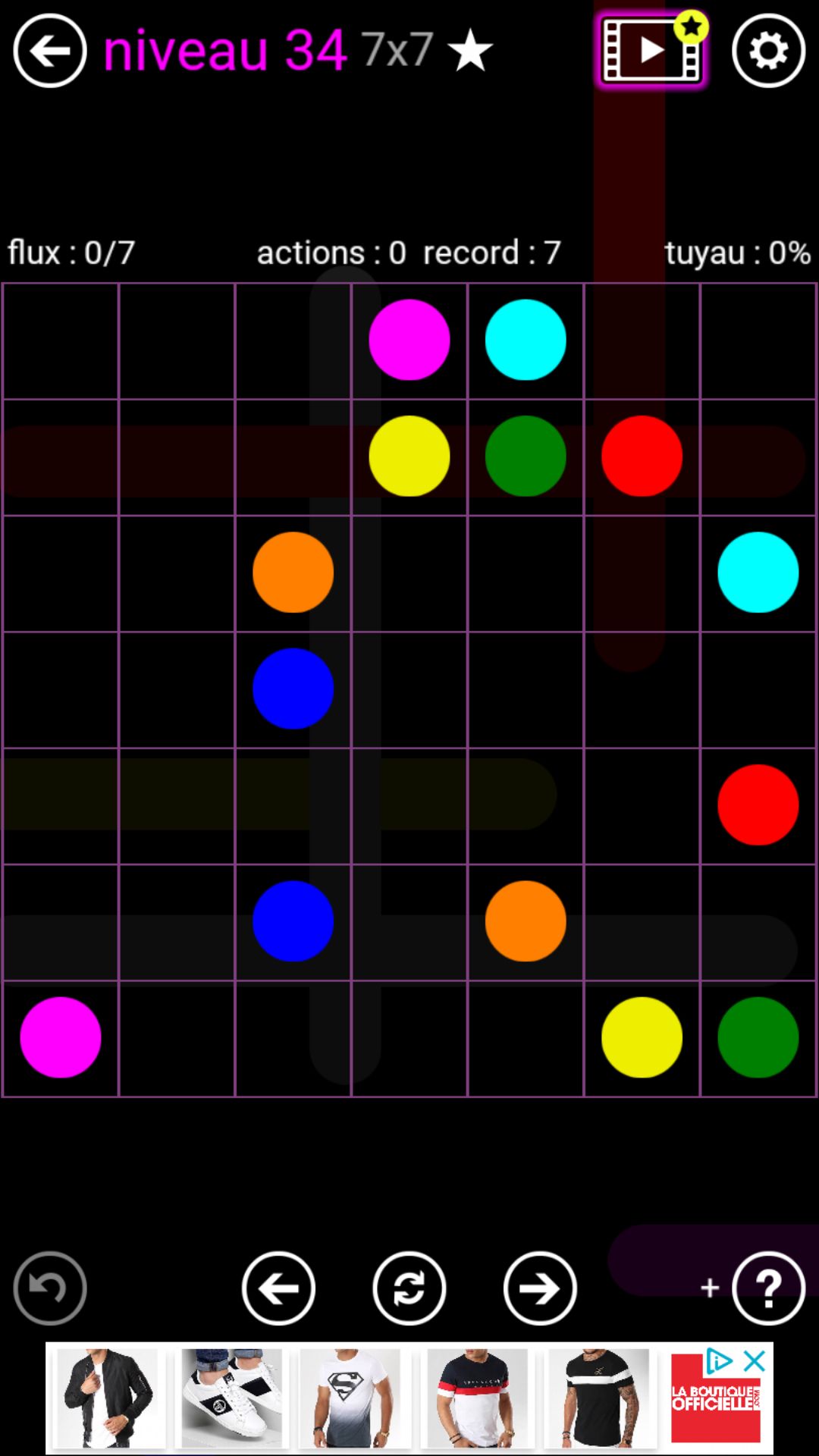819x1456 pixels.
Task: Open the settings gear
Action: coord(768,51)
